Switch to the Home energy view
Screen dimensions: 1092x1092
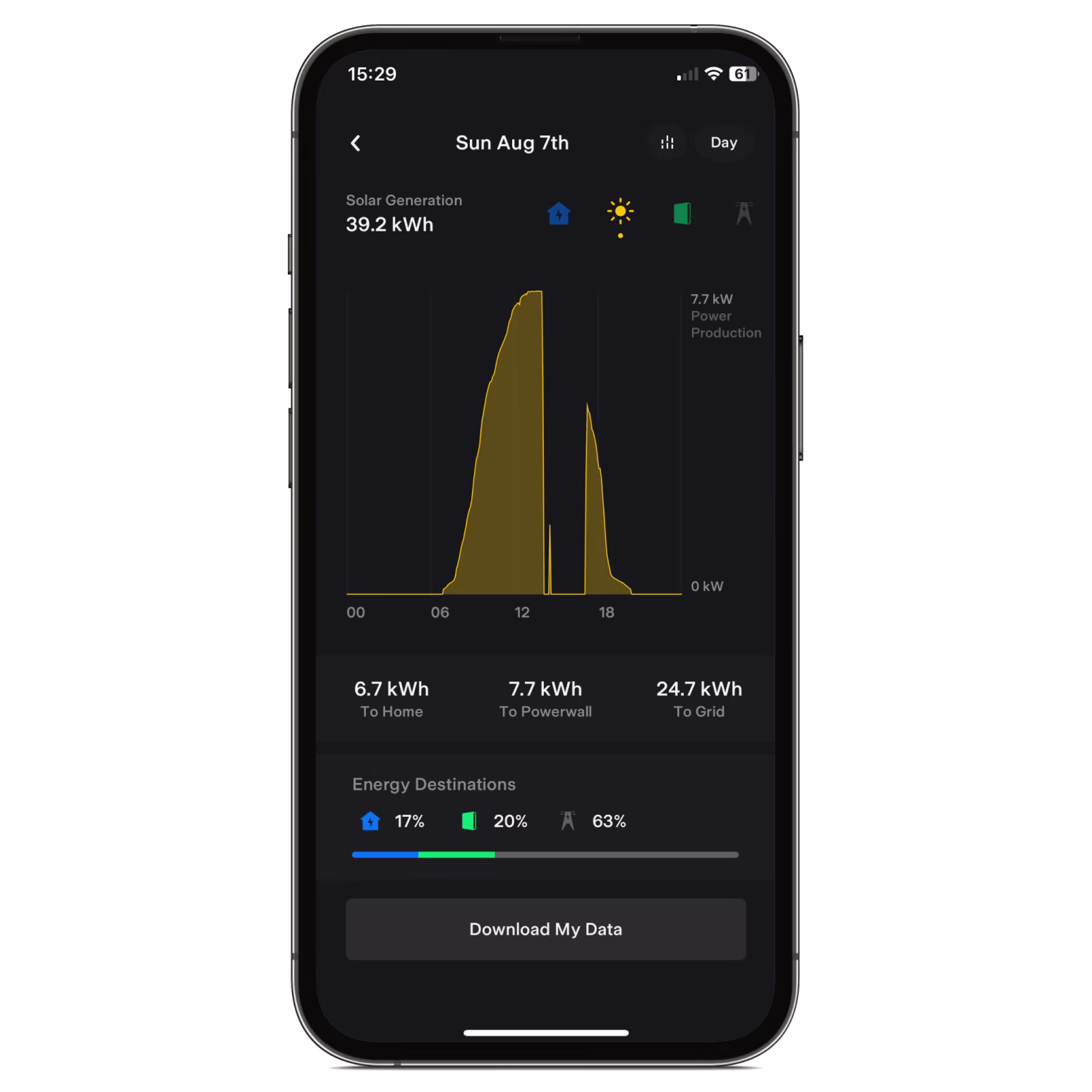[559, 213]
